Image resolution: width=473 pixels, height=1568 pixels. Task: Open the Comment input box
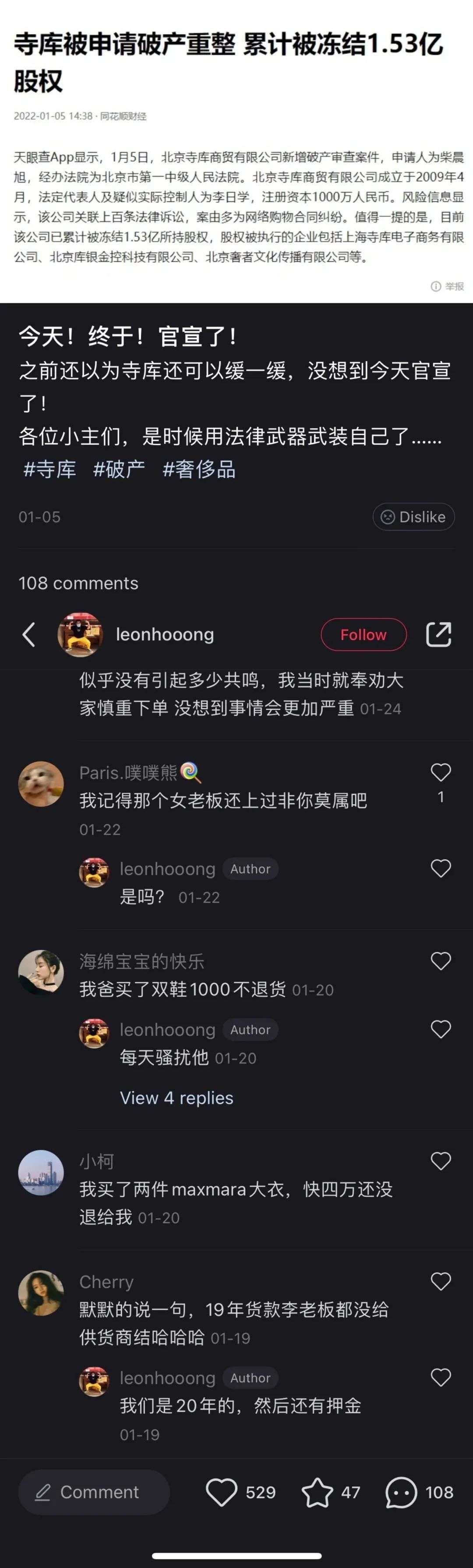click(94, 1492)
